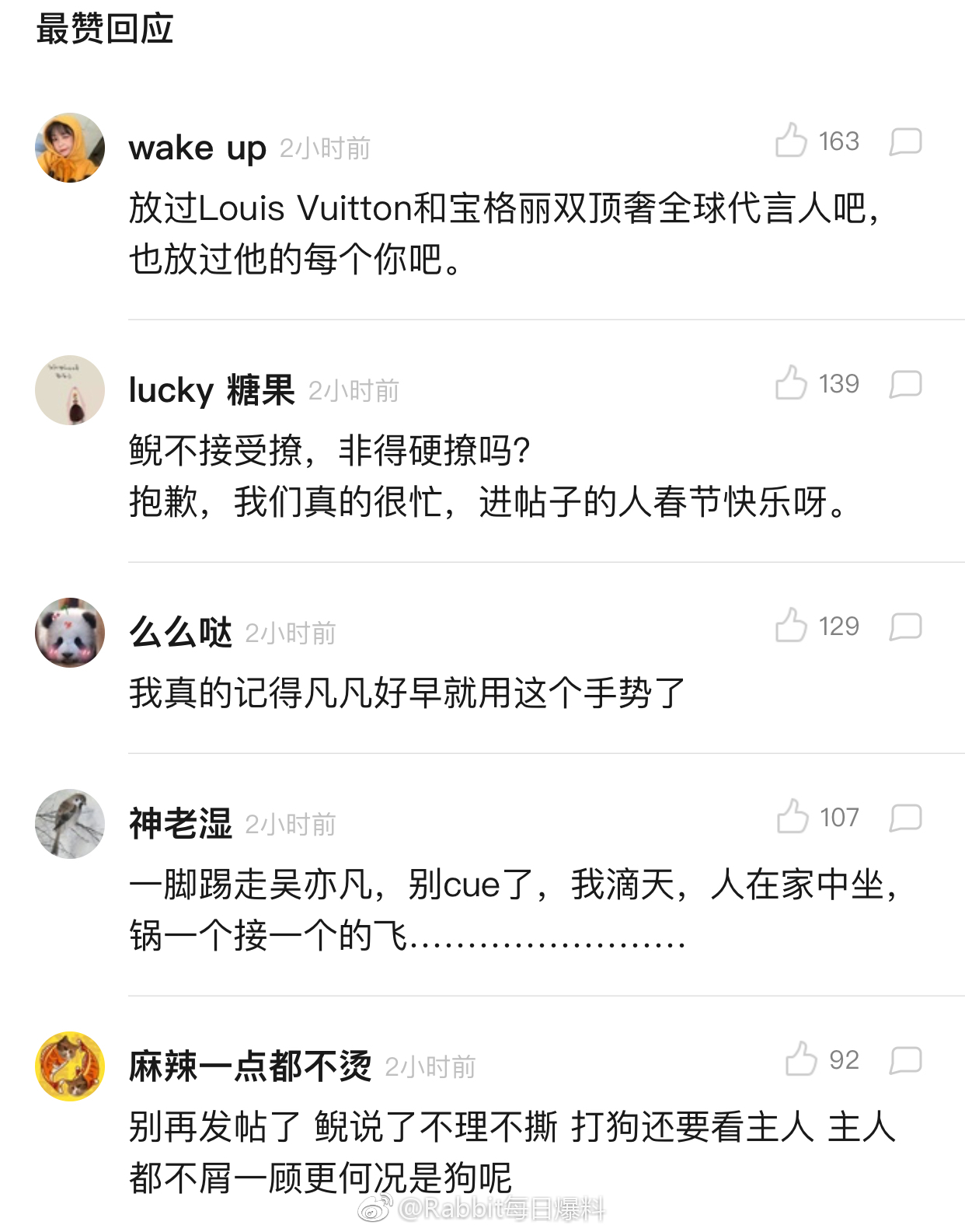Reply to lucky 糖果's comment
Screen dimensions: 965x1232
click(905, 384)
